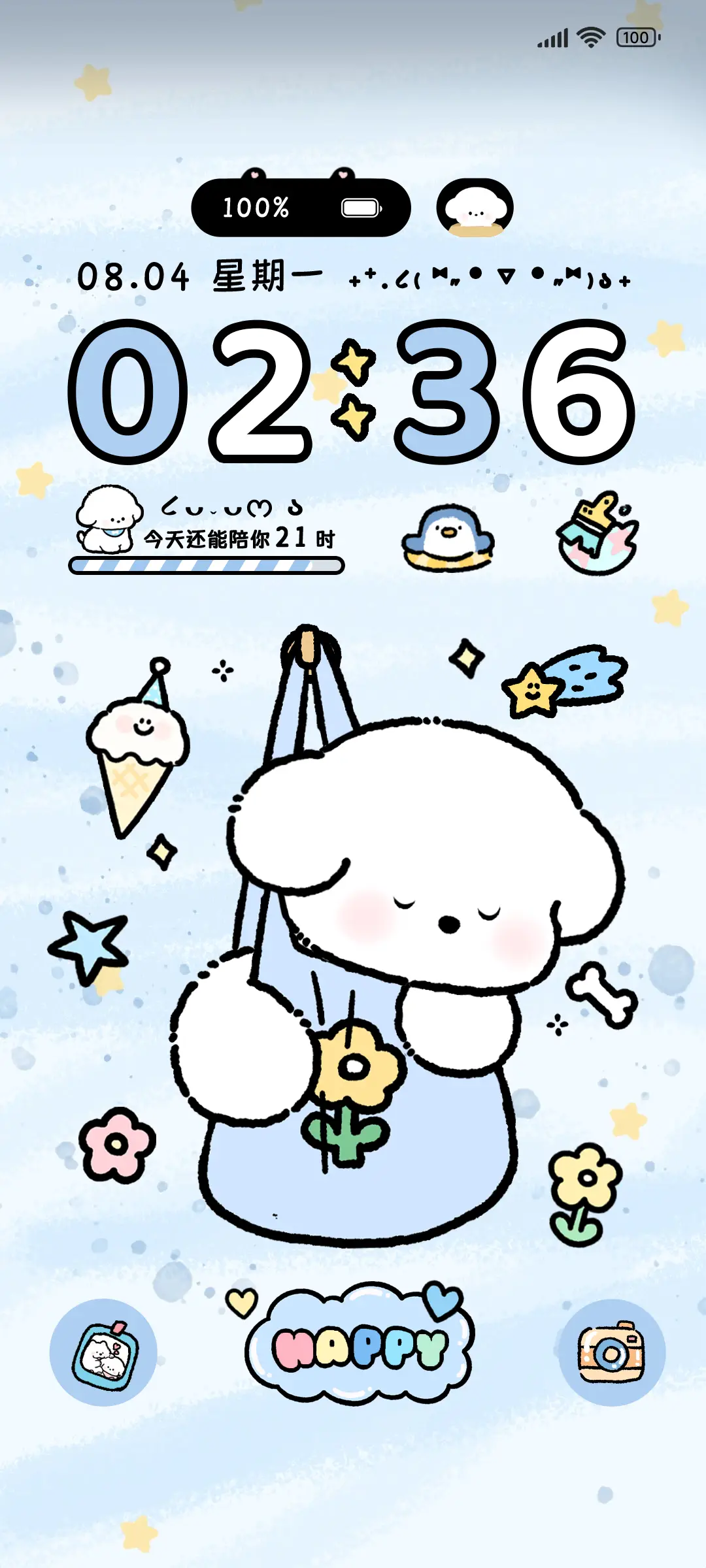
Task: Tap the penguin shortcut icon
Action: pyautogui.click(x=448, y=538)
